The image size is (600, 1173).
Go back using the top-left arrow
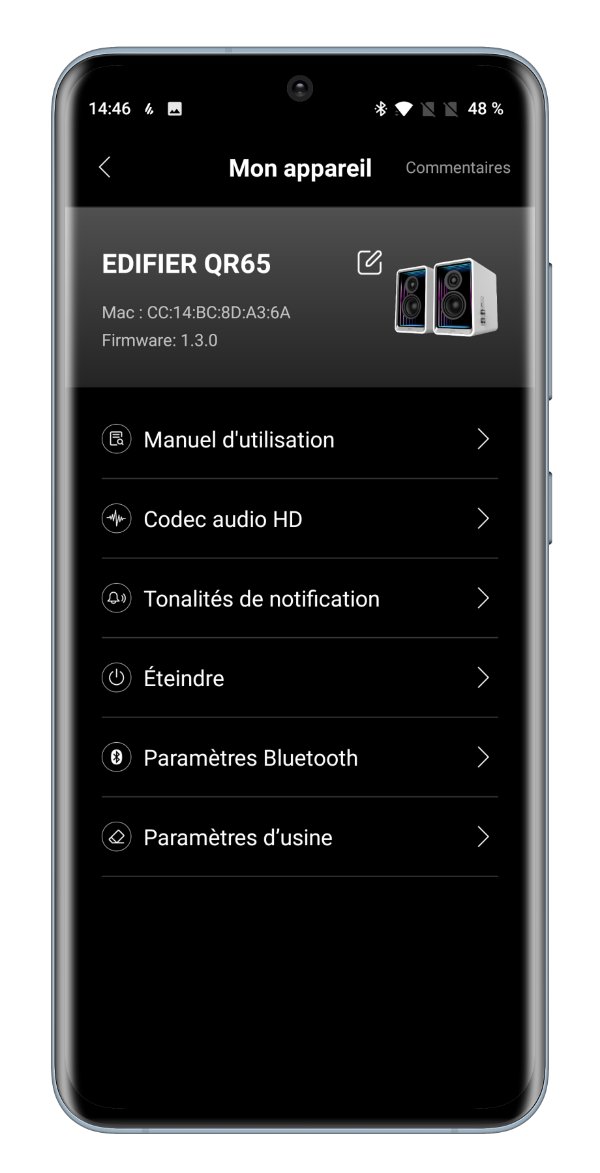(x=105, y=168)
